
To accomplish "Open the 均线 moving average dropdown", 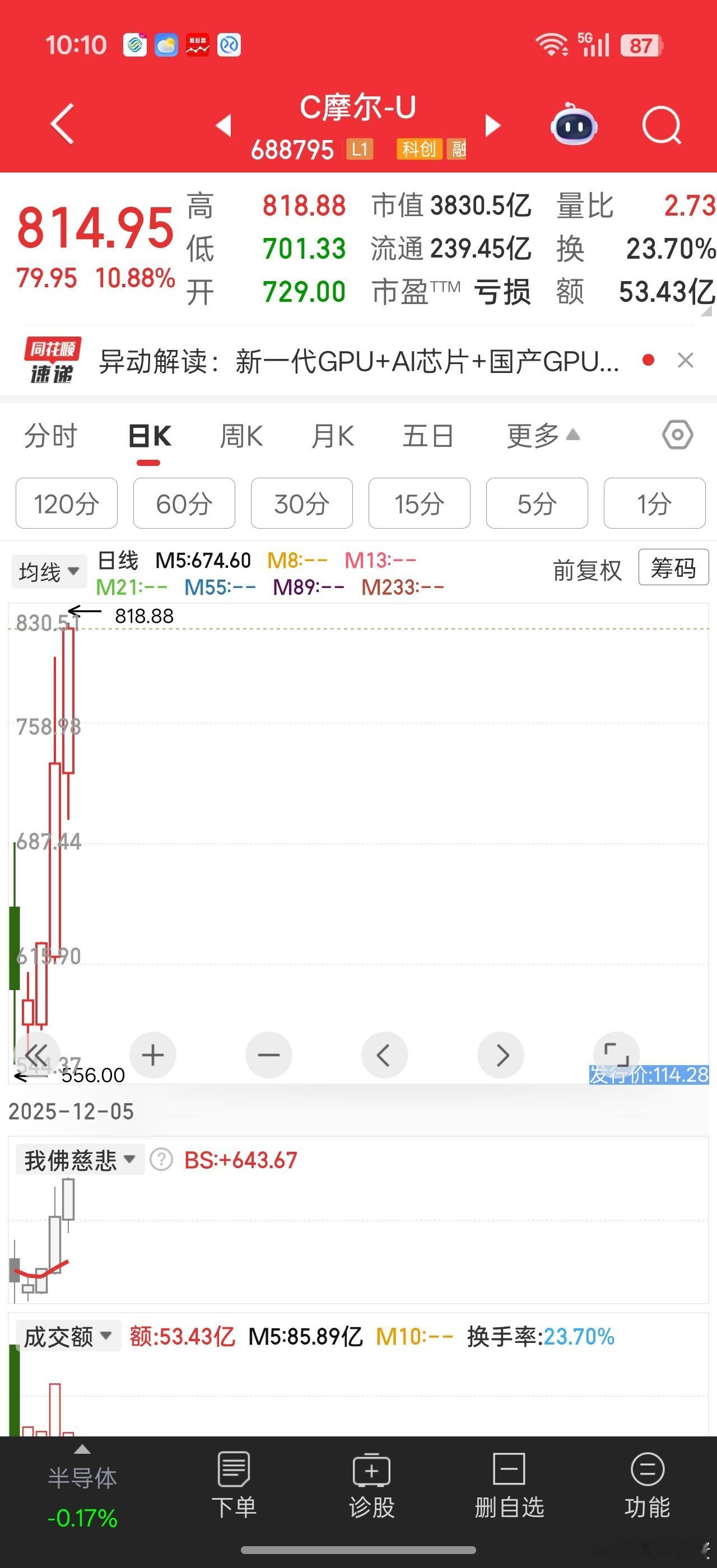I will pyautogui.click(x=49, y=570).
